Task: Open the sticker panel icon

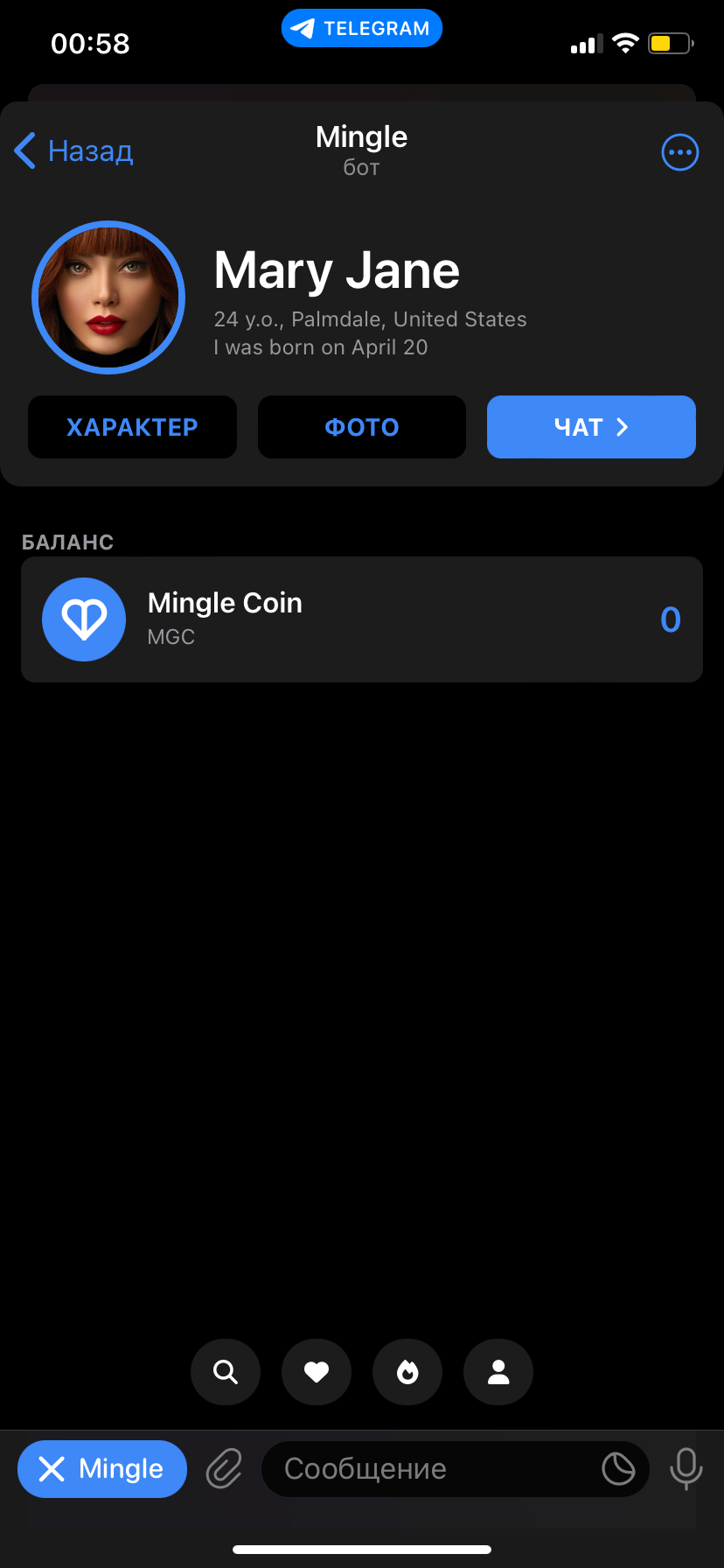Action: click(618, 1469)
